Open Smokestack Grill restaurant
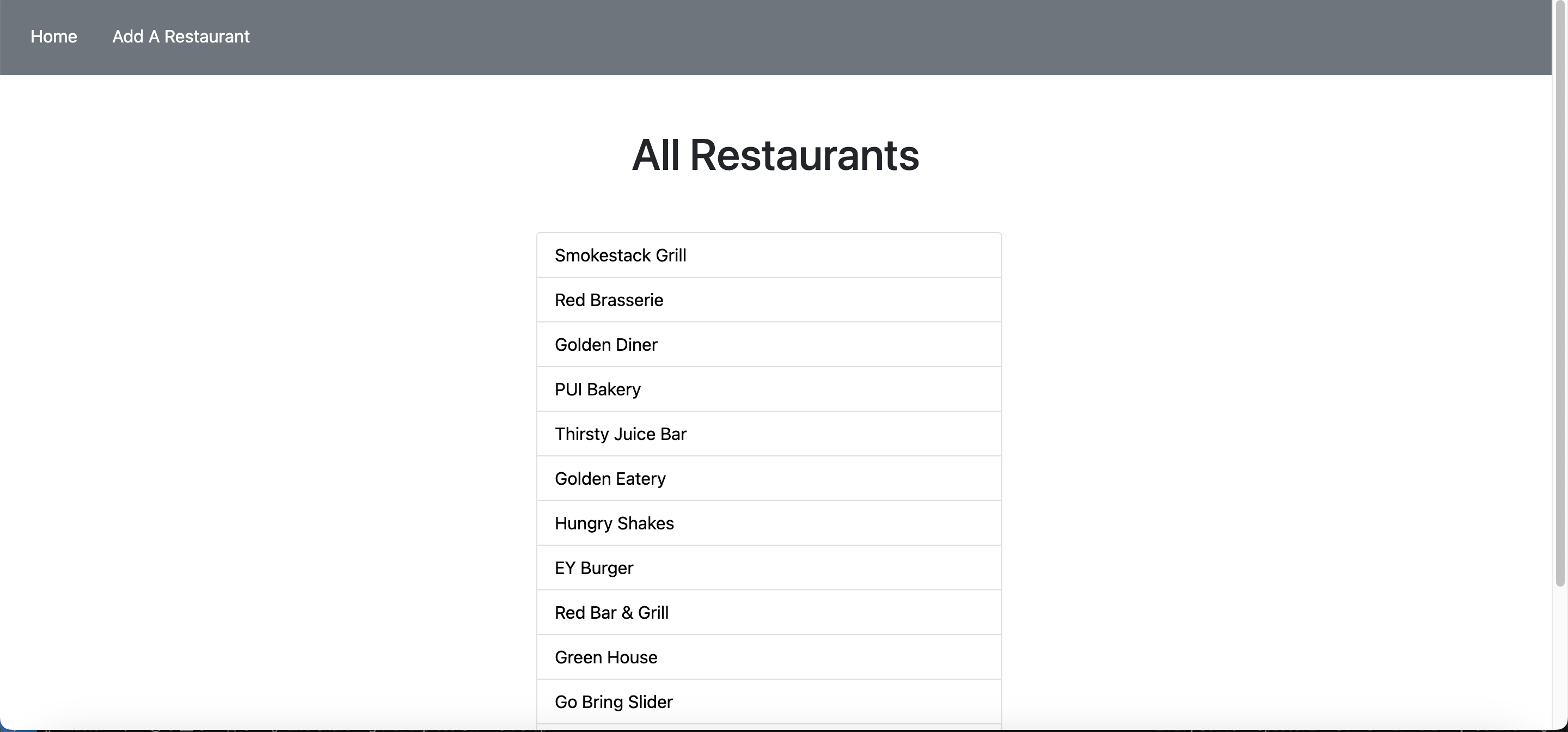The height and width of the screenshot is (732, 1568). [x=620, y=255]
